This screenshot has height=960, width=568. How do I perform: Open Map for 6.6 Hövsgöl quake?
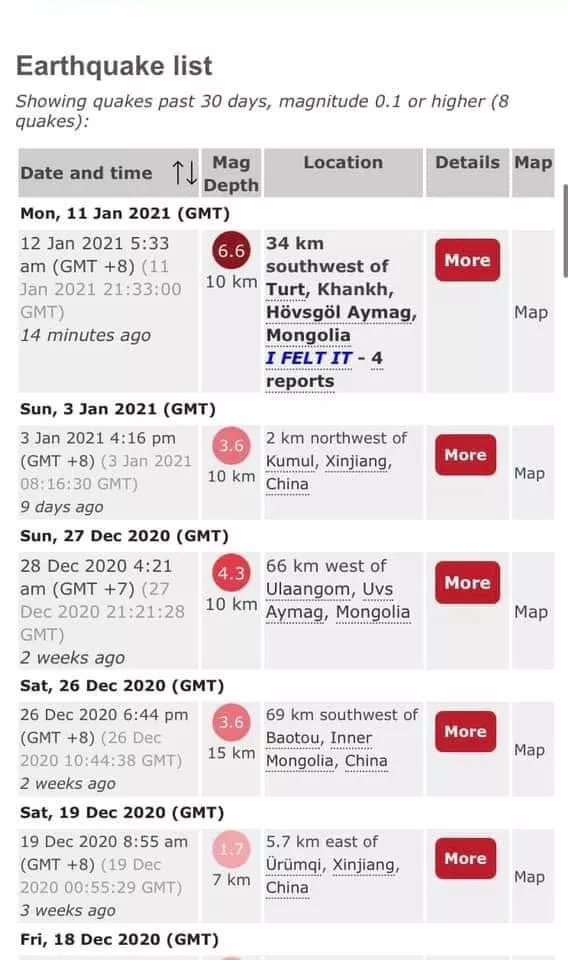(531, 312)
